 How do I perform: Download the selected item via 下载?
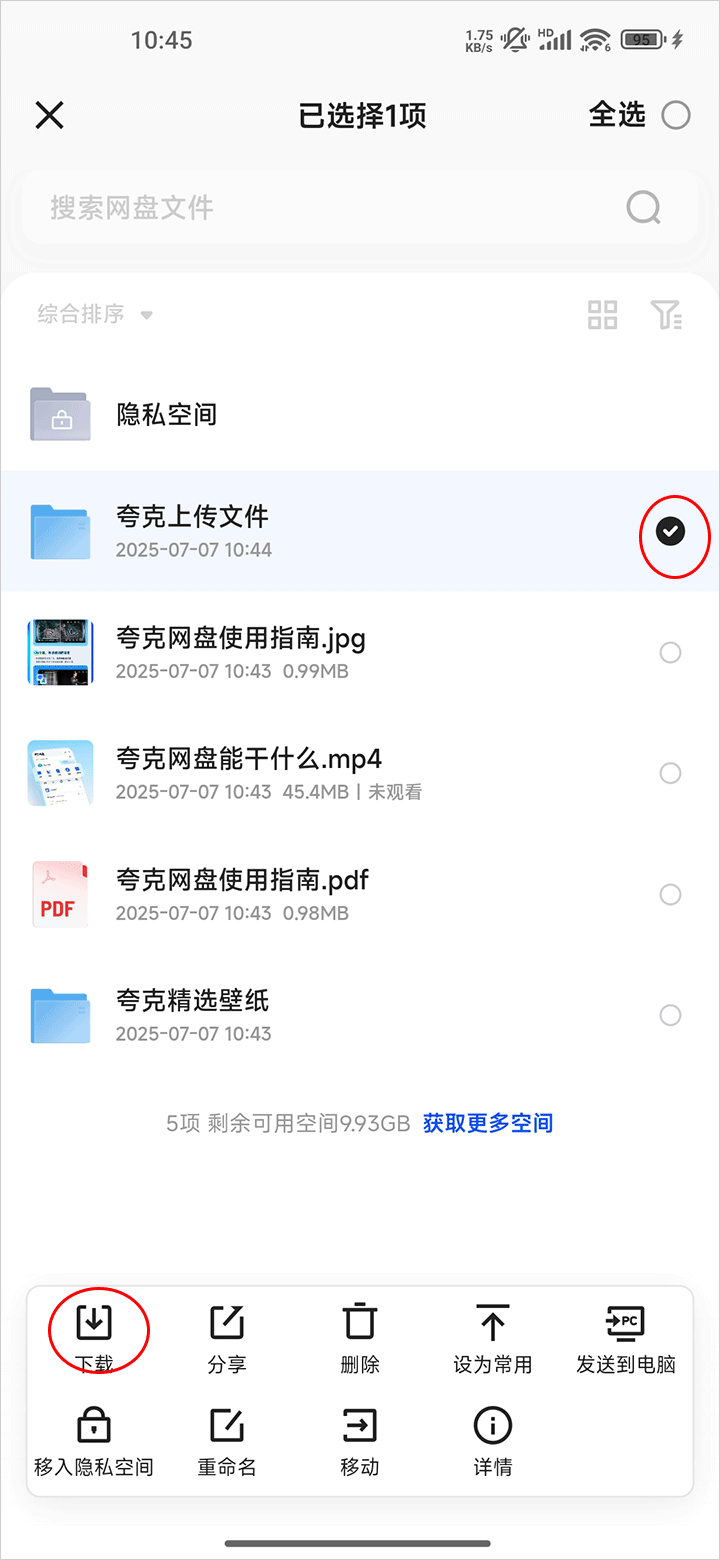pyautogui.click(x=94, y=1336)
